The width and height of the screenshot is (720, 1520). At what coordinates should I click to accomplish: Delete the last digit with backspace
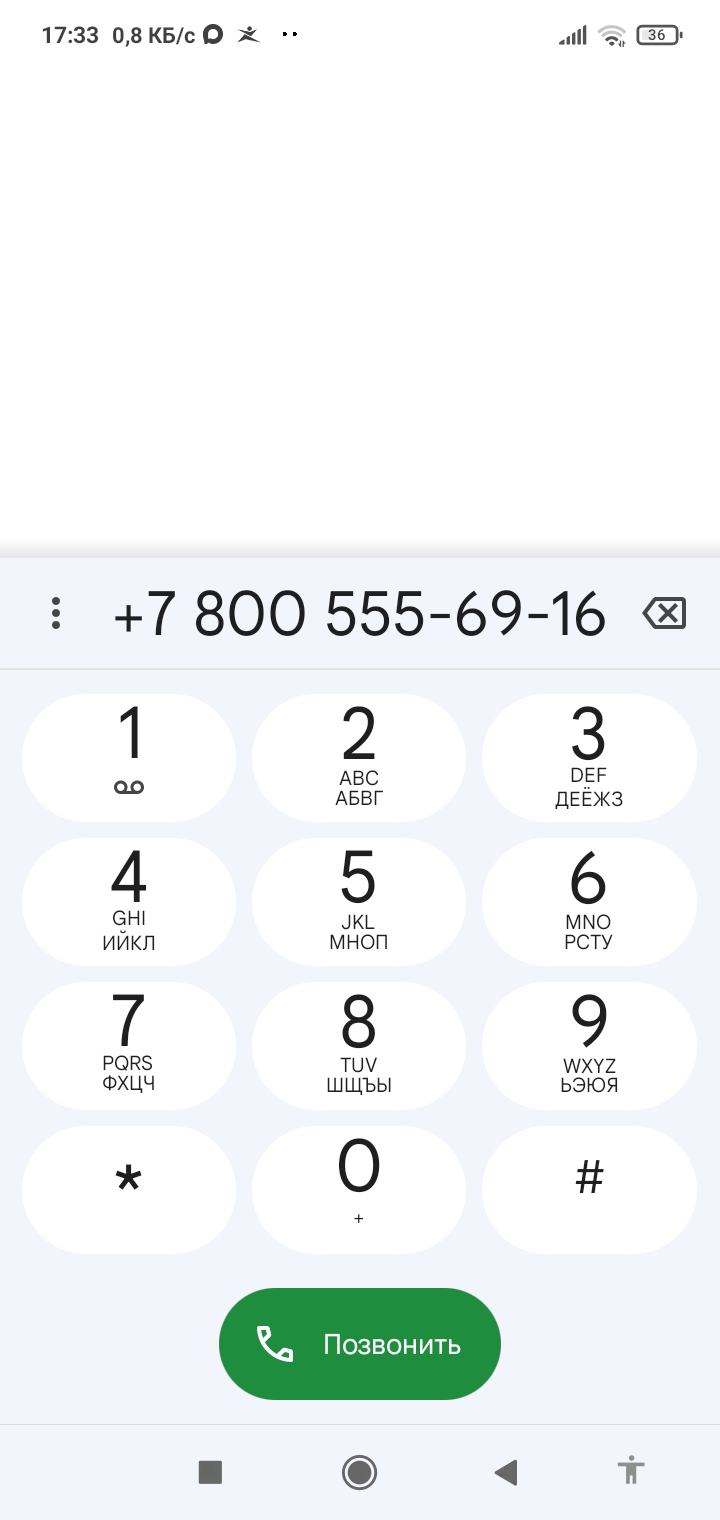664,613
